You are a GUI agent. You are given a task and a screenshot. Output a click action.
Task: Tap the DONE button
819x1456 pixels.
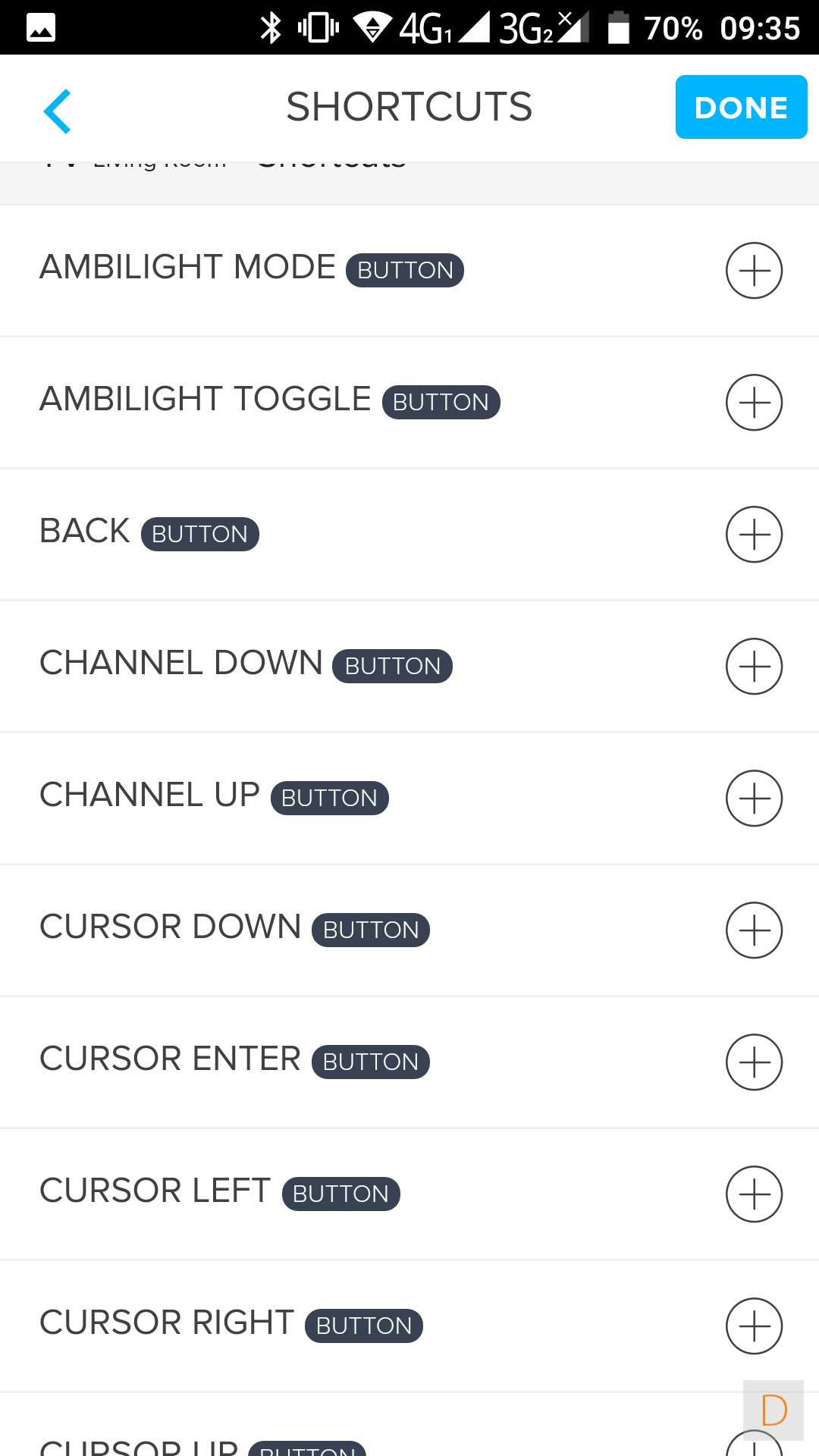point(741,107)
